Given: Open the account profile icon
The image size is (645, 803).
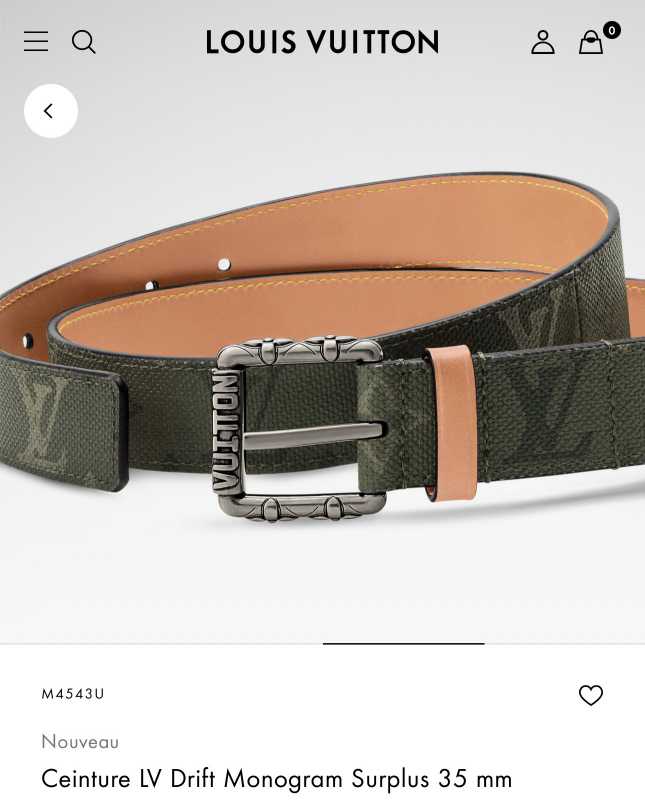Looking at the screenshot, I should pyautogui.click(x=542, y=42).
